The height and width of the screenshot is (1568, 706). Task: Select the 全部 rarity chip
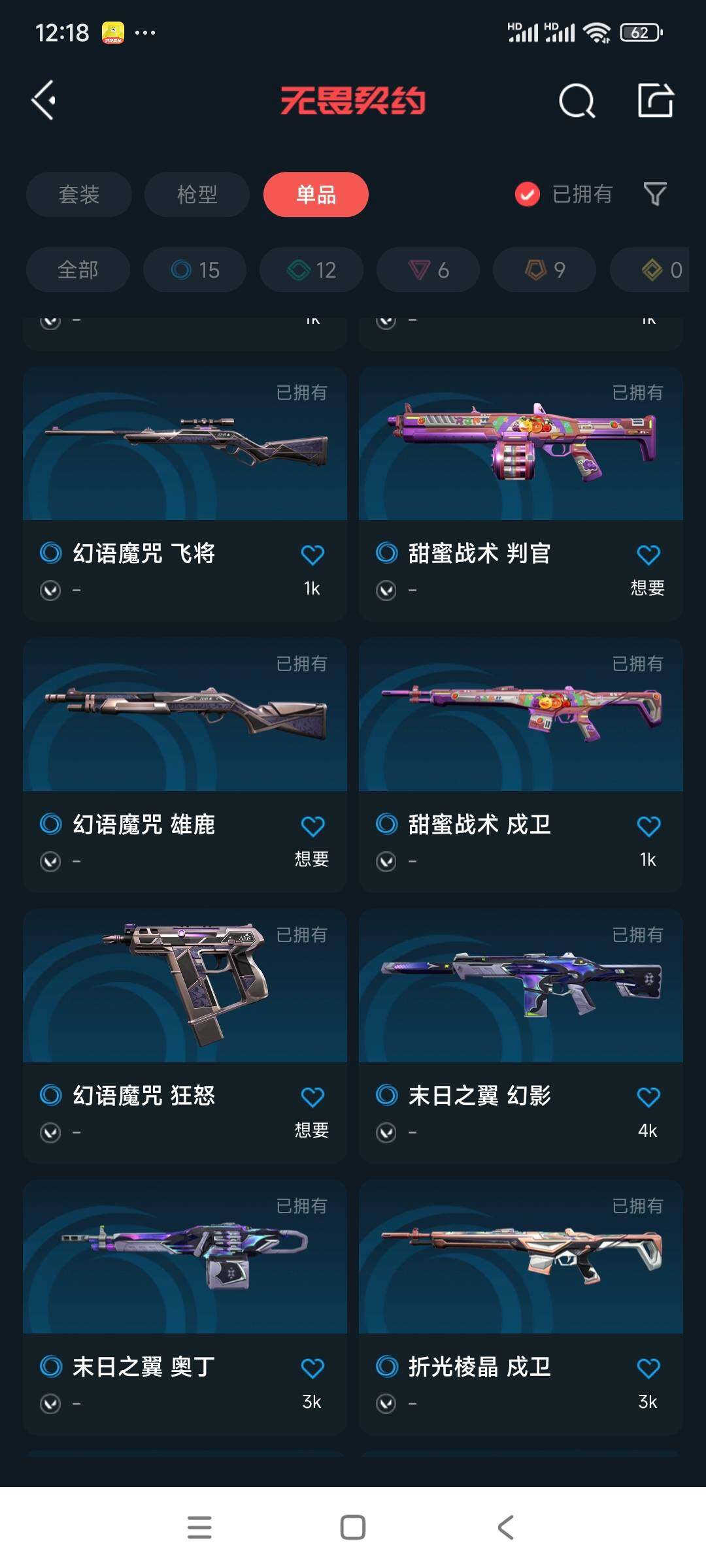(x=78, y=270)
